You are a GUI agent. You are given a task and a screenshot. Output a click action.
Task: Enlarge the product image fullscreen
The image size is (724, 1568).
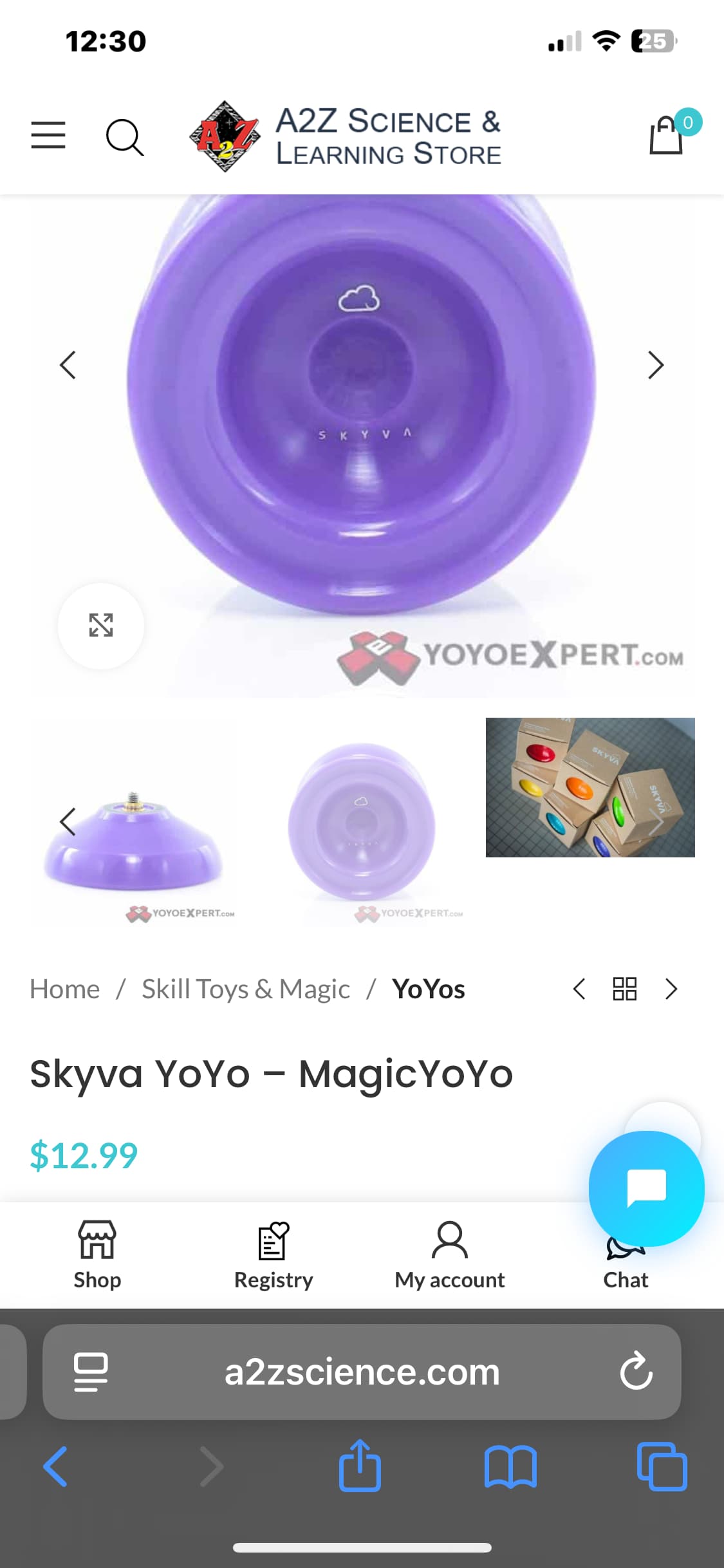pos(101,625)
